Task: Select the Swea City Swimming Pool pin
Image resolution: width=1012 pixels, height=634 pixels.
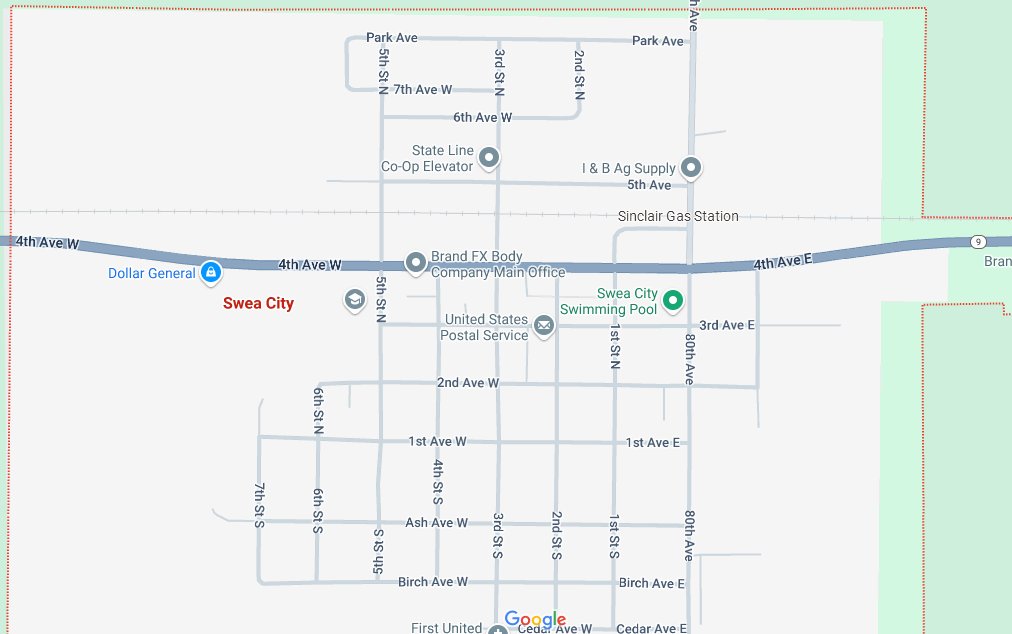Action: (673, 300)
